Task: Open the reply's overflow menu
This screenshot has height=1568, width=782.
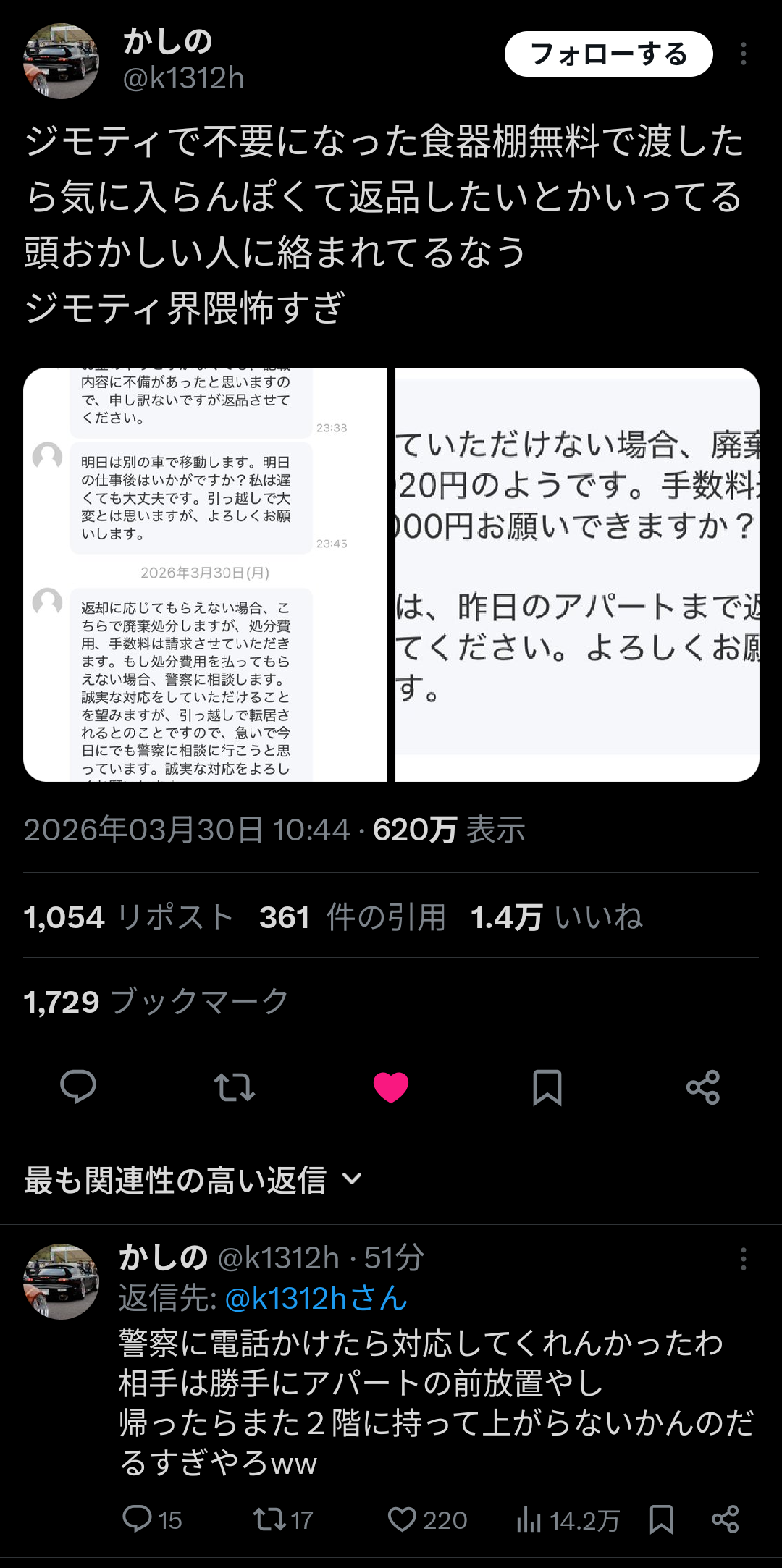Action: (x=743, y=1260)
